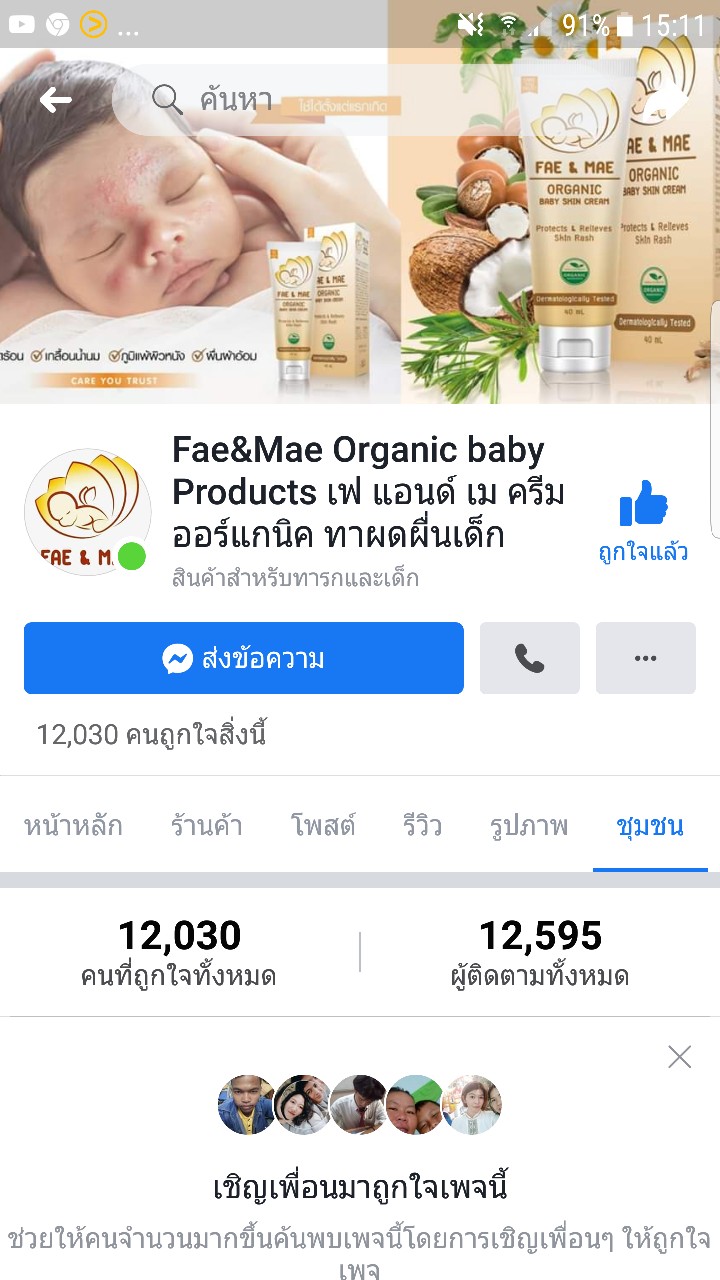
Task: Select the รูปภาพ tab
Action: (529, 826)
